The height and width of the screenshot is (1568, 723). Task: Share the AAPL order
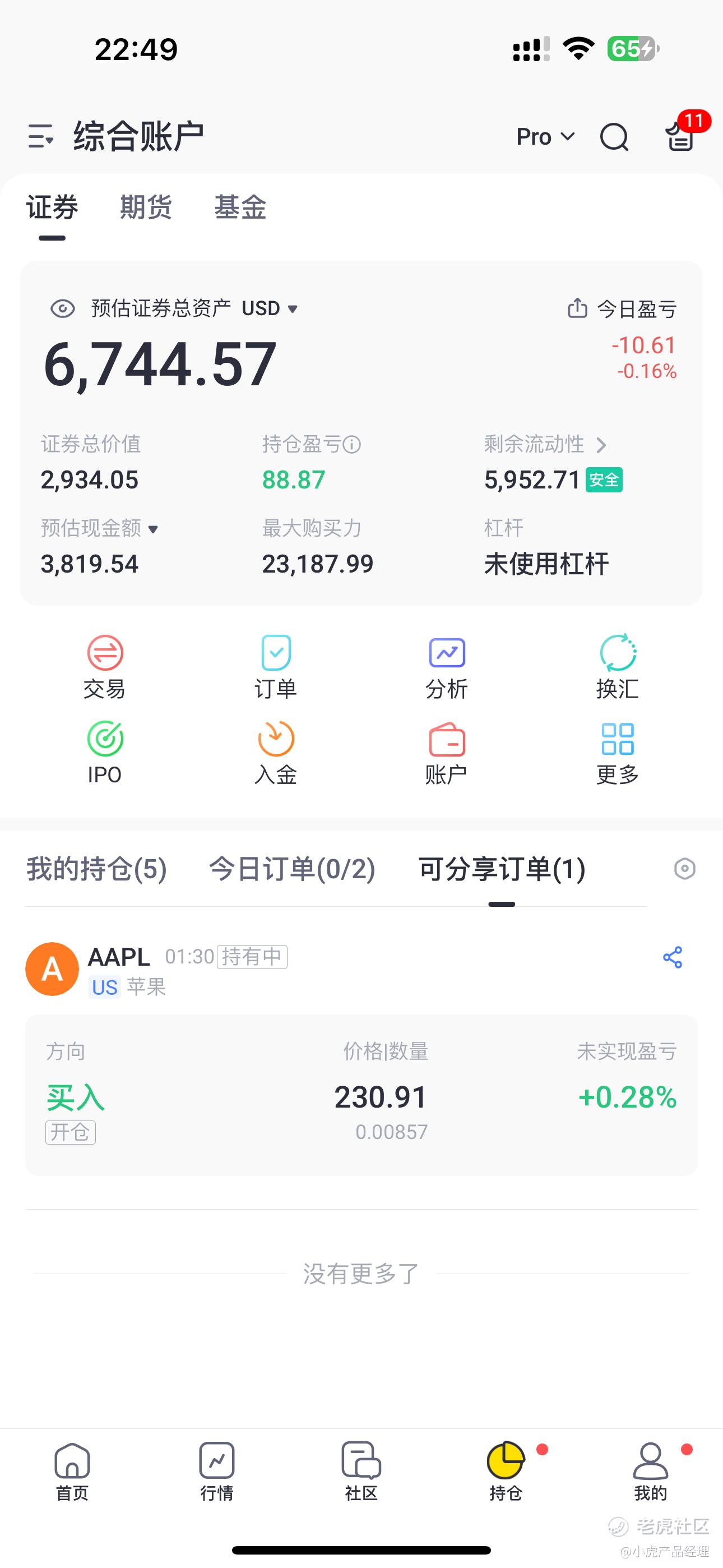pos(673,957)
